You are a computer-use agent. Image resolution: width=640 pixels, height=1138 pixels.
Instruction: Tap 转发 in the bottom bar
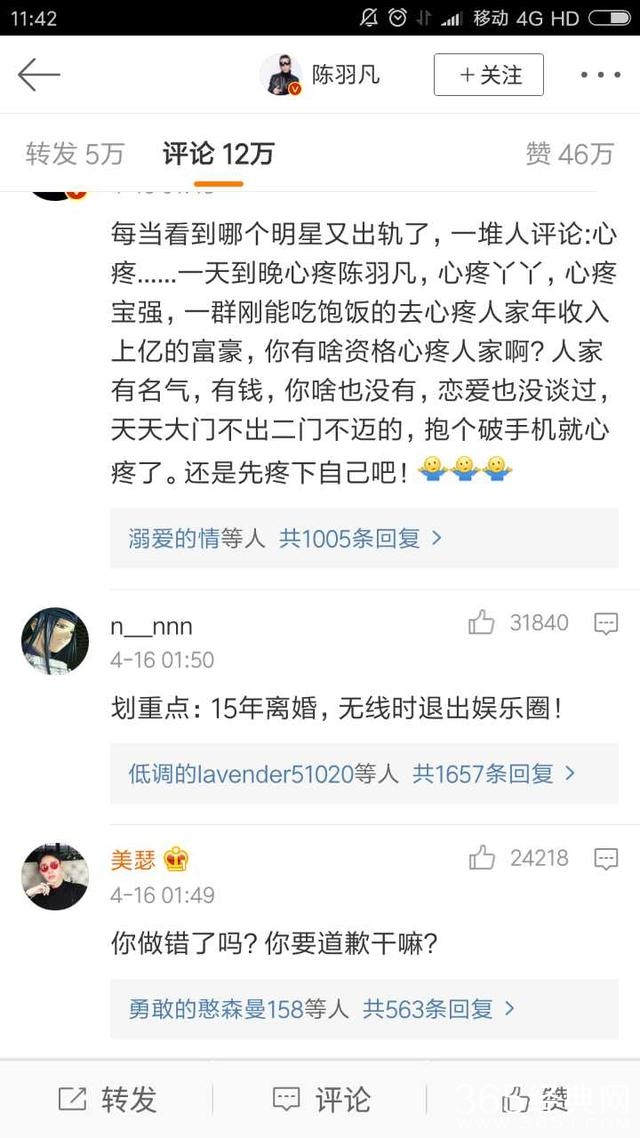pyautogui.click(x=107, y=1099)
